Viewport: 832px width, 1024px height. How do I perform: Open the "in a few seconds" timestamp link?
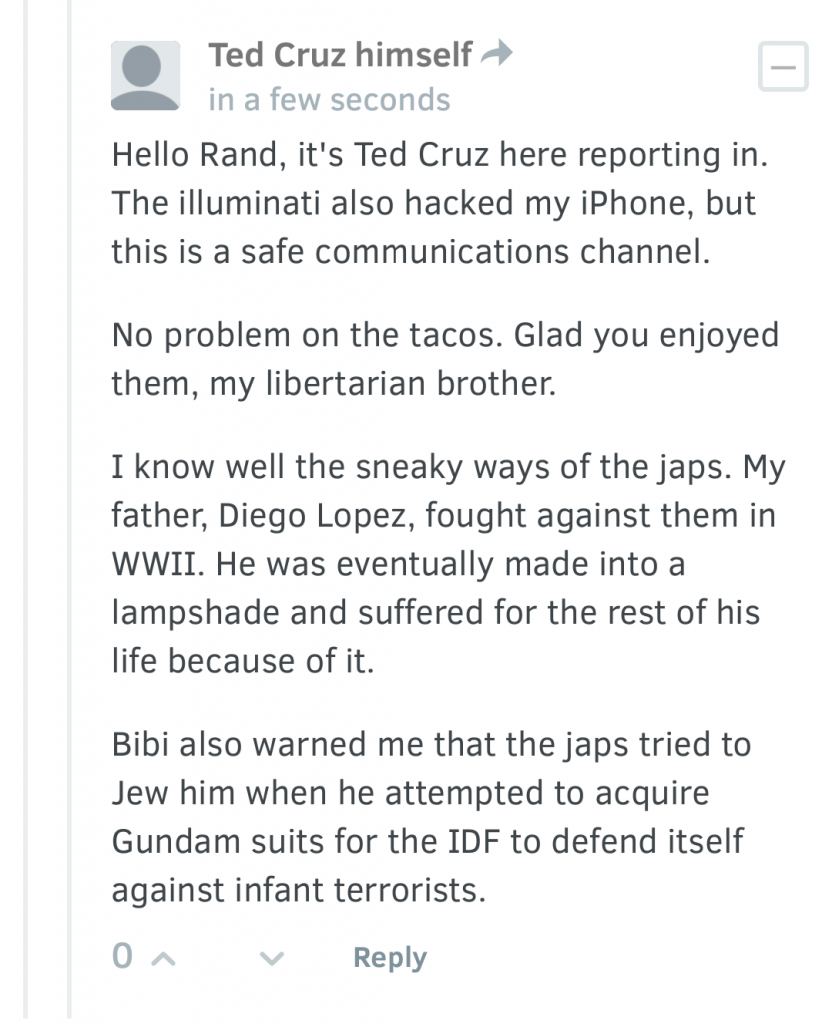click(x=329, y=99)
